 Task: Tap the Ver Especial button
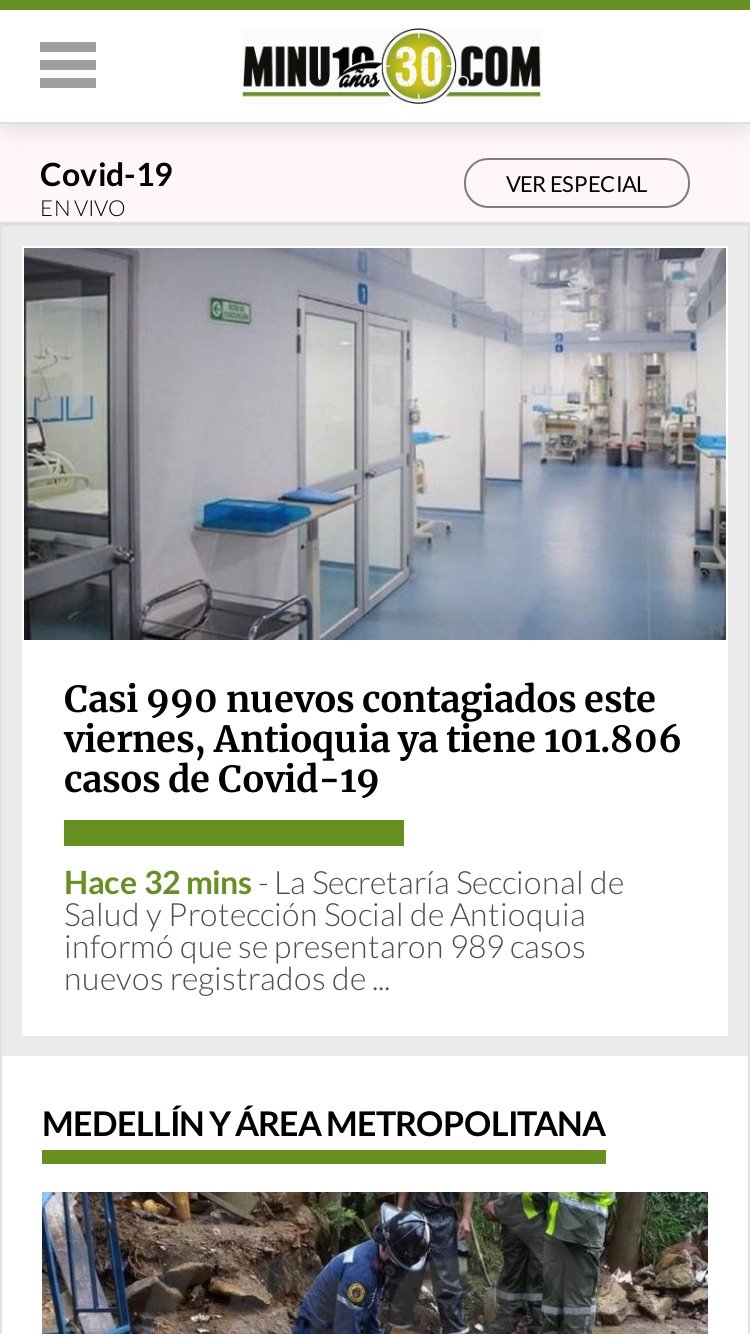click(x=577, y=184)
